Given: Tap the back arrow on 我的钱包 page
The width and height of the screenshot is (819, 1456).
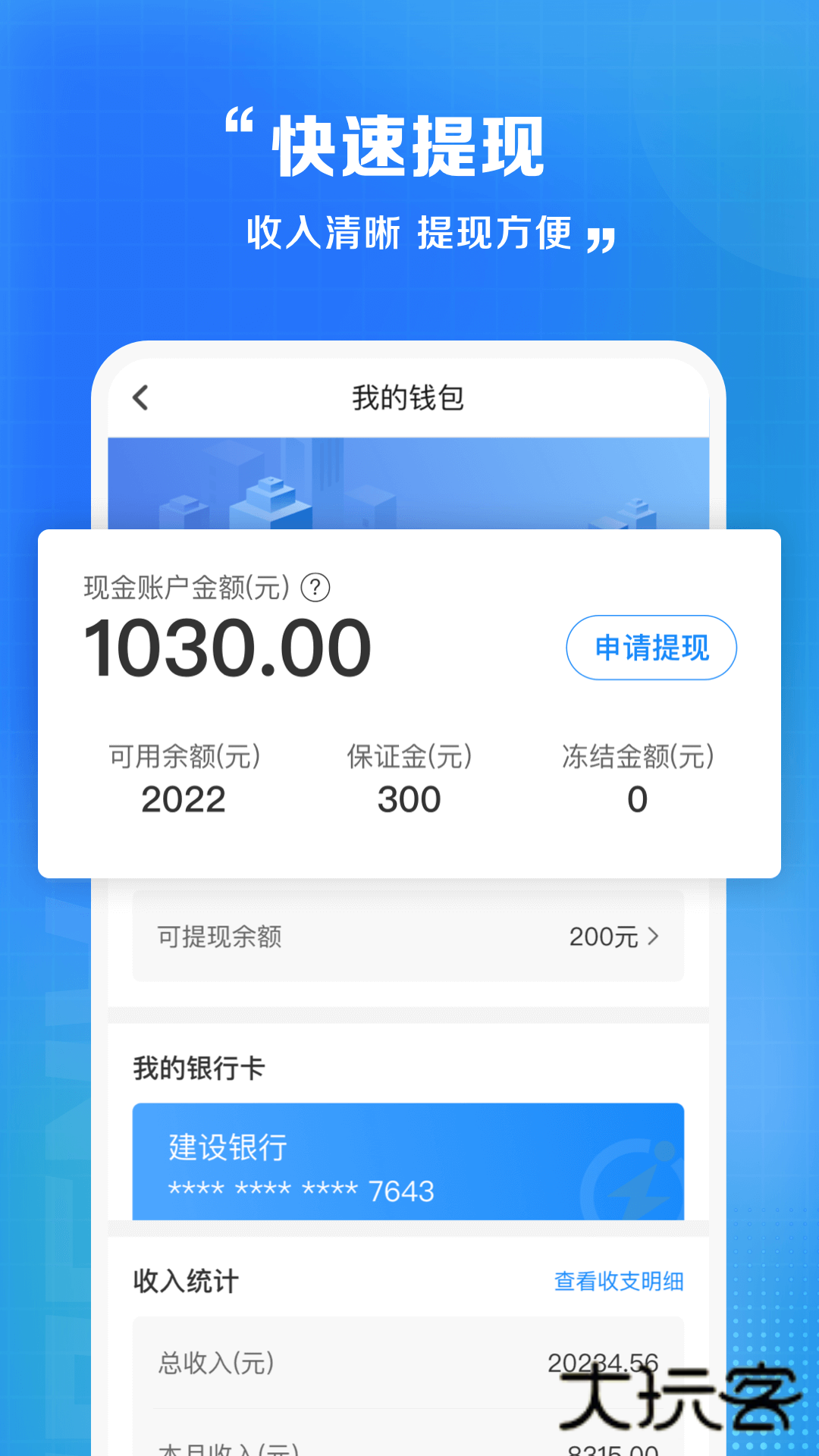Looking at the screenshot, I should pyautogui.click(x=141, y=397).
